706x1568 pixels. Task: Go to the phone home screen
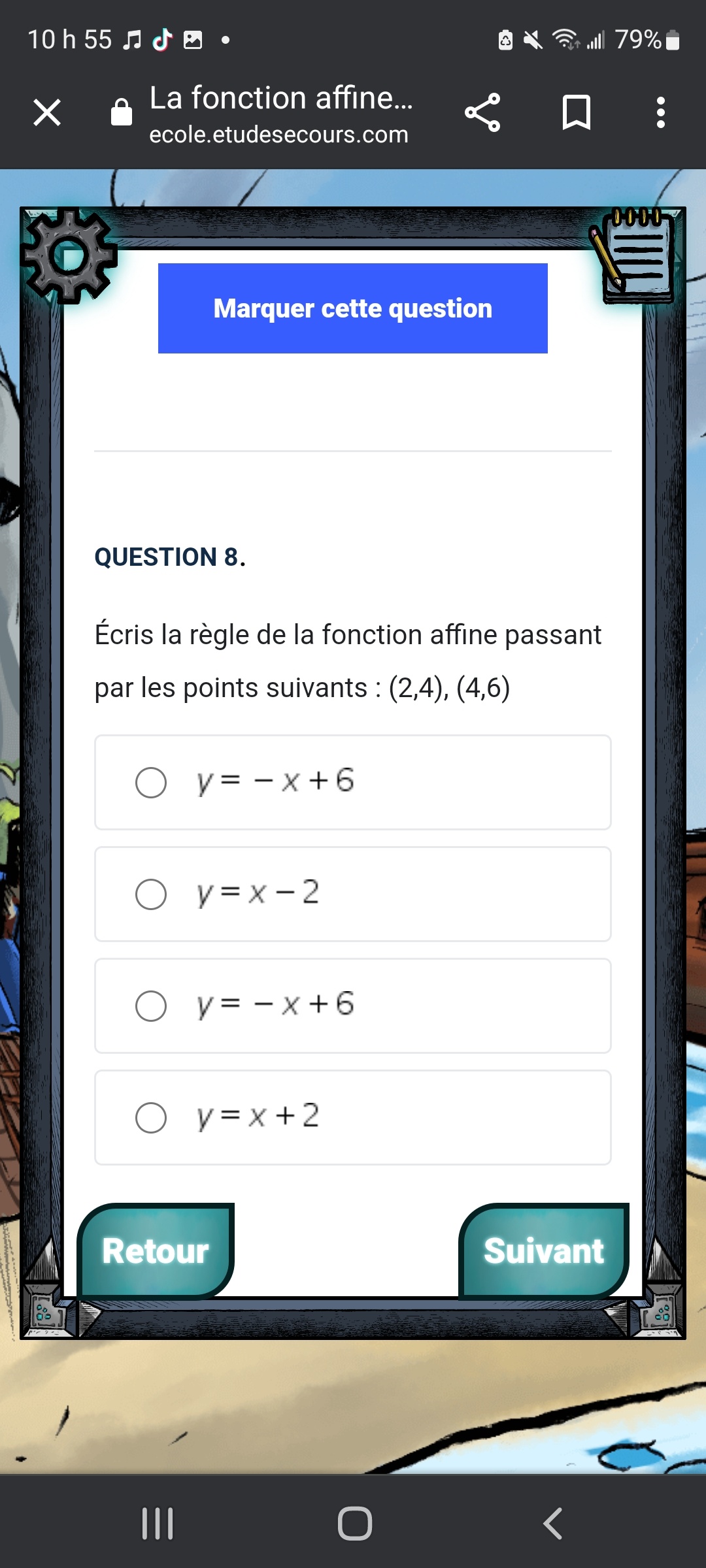[354, 1524]
